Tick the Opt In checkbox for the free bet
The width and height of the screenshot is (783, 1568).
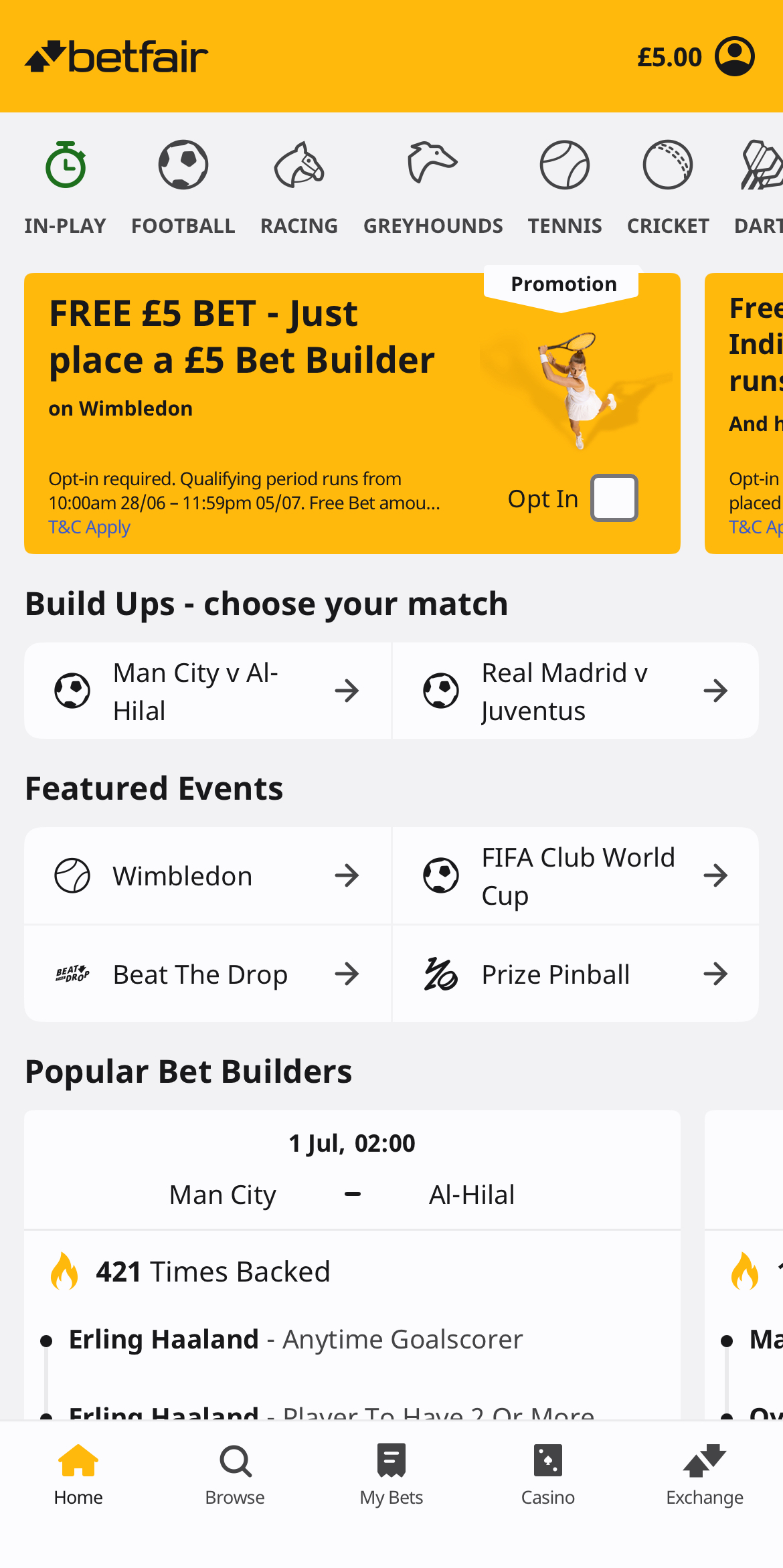coord(614,497)
